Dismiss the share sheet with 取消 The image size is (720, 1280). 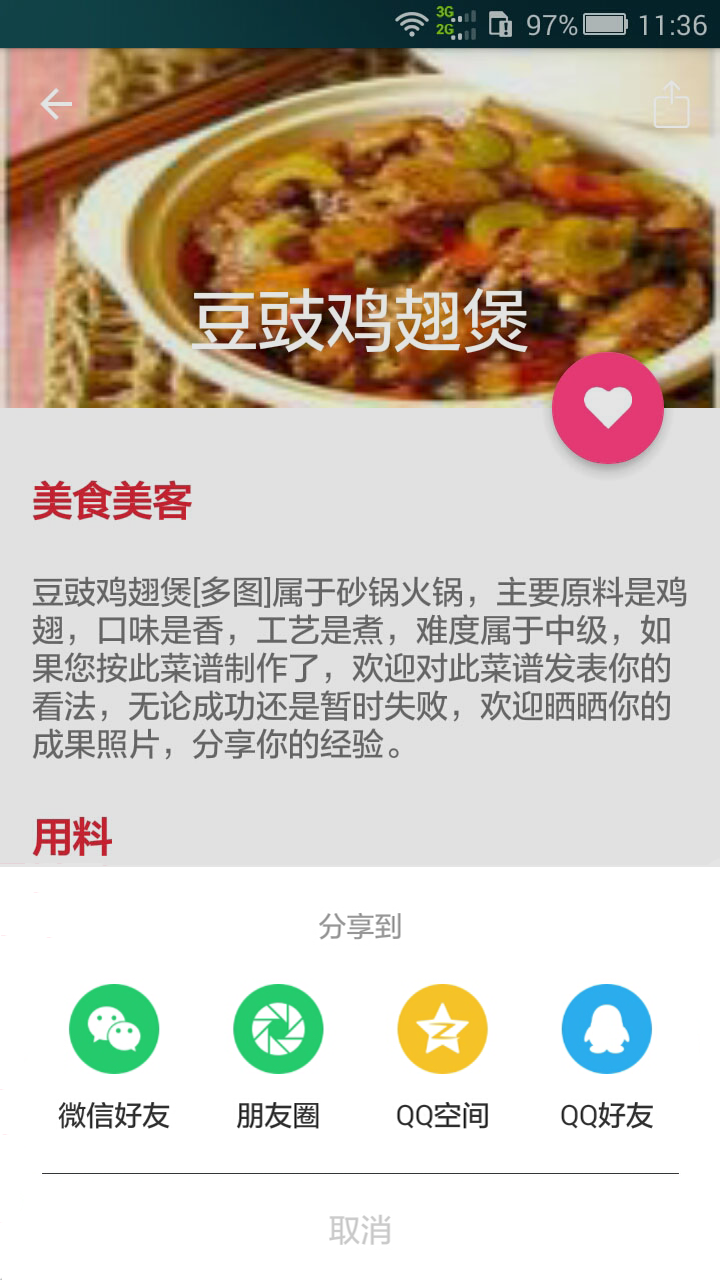point(360,1230)
